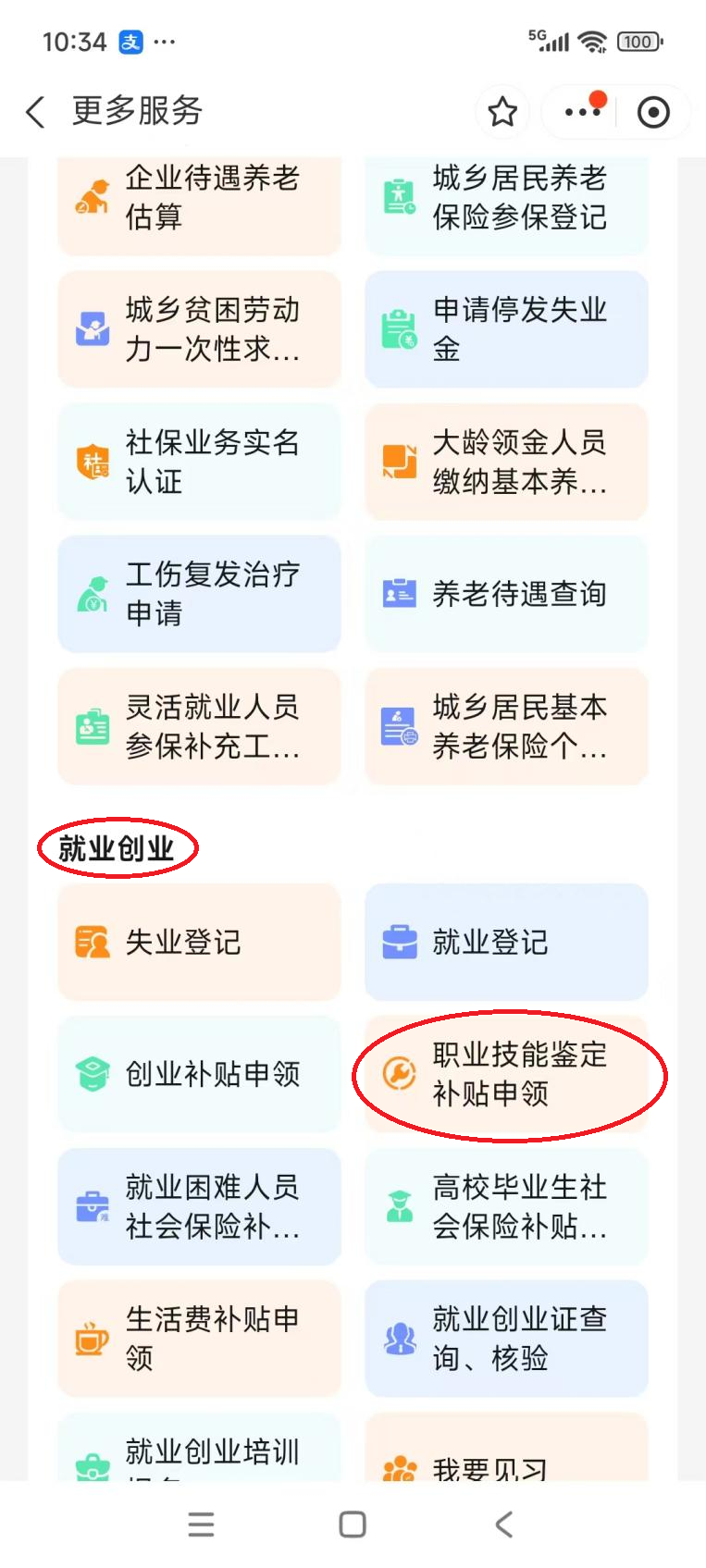Image resolution: width=706 pixels, height=1568 pixels.
Task: Tap the wrench icon on 职业技能鉴定补贴申领
Action: [399, 1074]
